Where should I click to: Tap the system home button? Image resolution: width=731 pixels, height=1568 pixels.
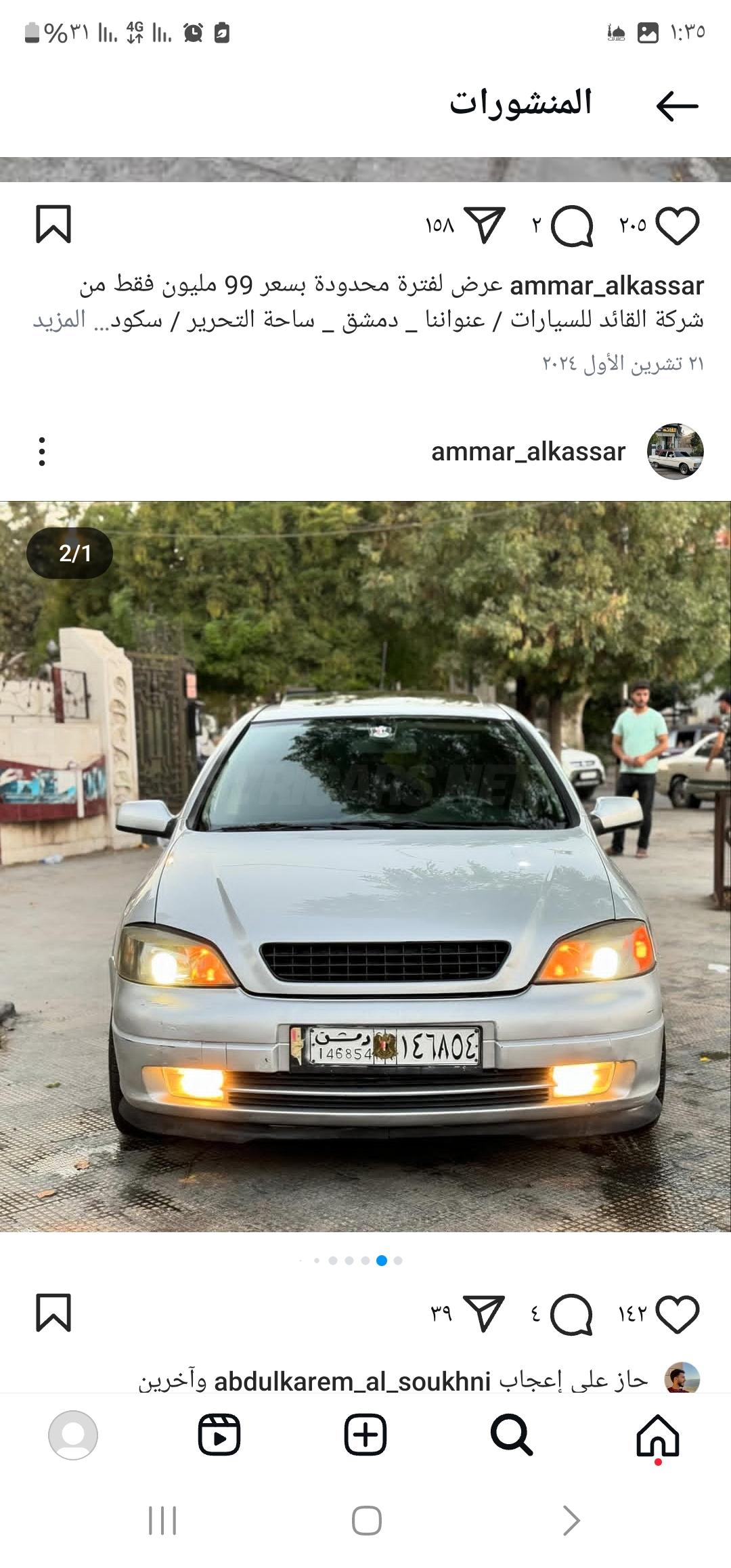(x=366, y=1521)
